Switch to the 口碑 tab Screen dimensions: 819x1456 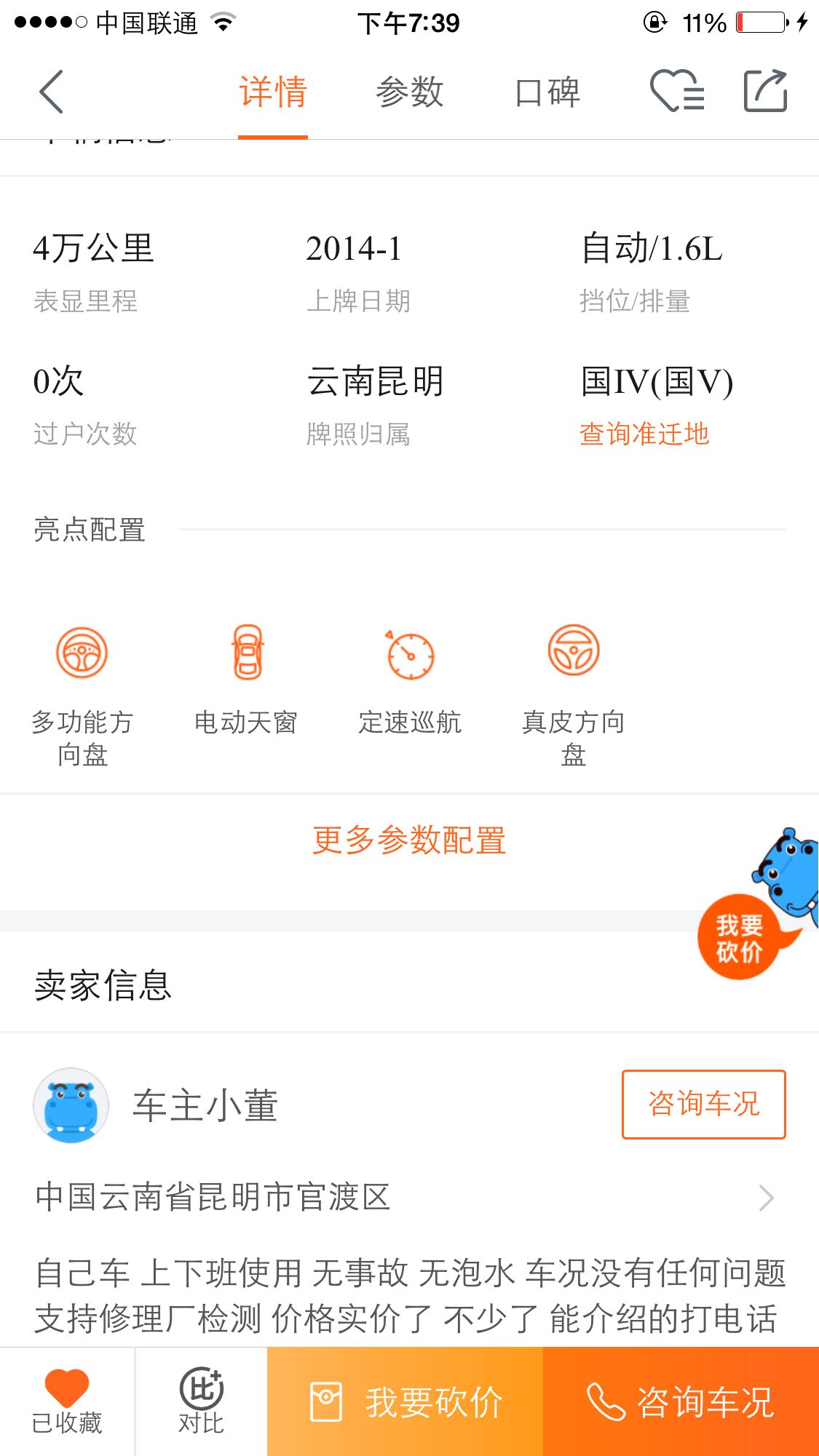coord(547,92)
